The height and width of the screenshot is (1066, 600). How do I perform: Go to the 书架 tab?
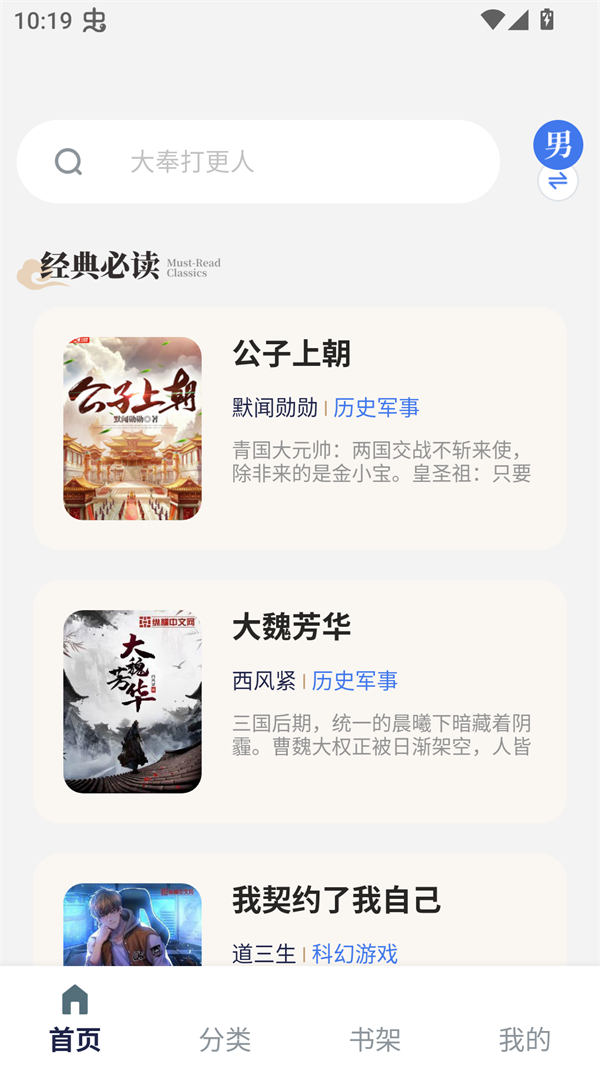pos(375,1038)
